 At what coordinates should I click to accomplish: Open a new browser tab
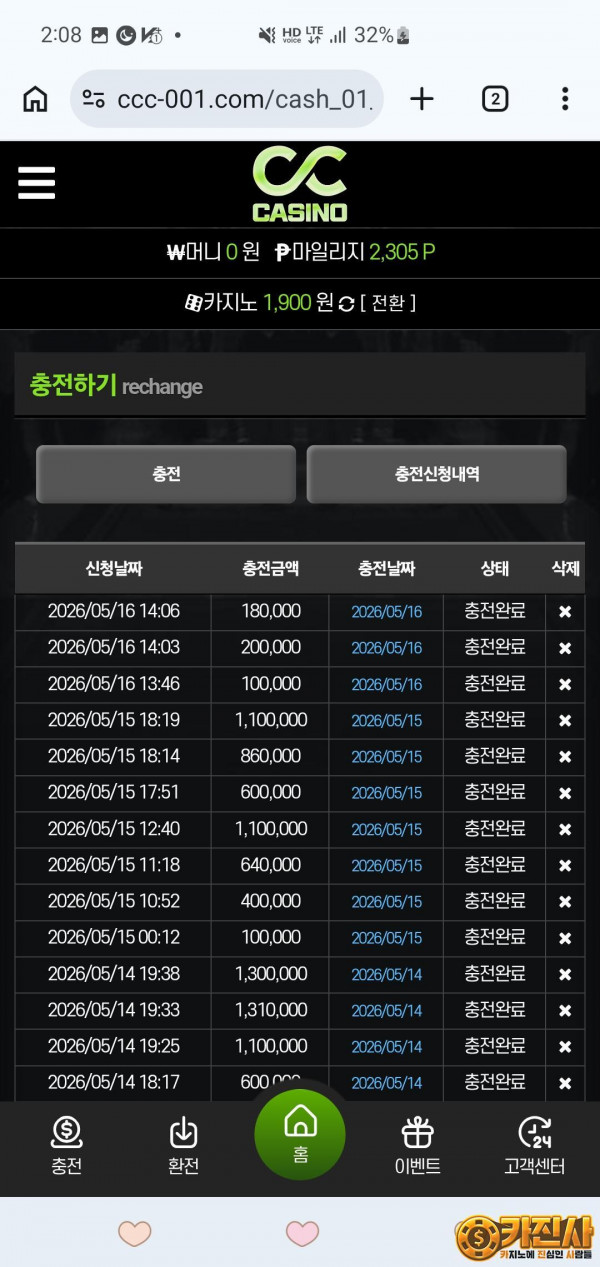pyautogui.click(x=422, y=99)
